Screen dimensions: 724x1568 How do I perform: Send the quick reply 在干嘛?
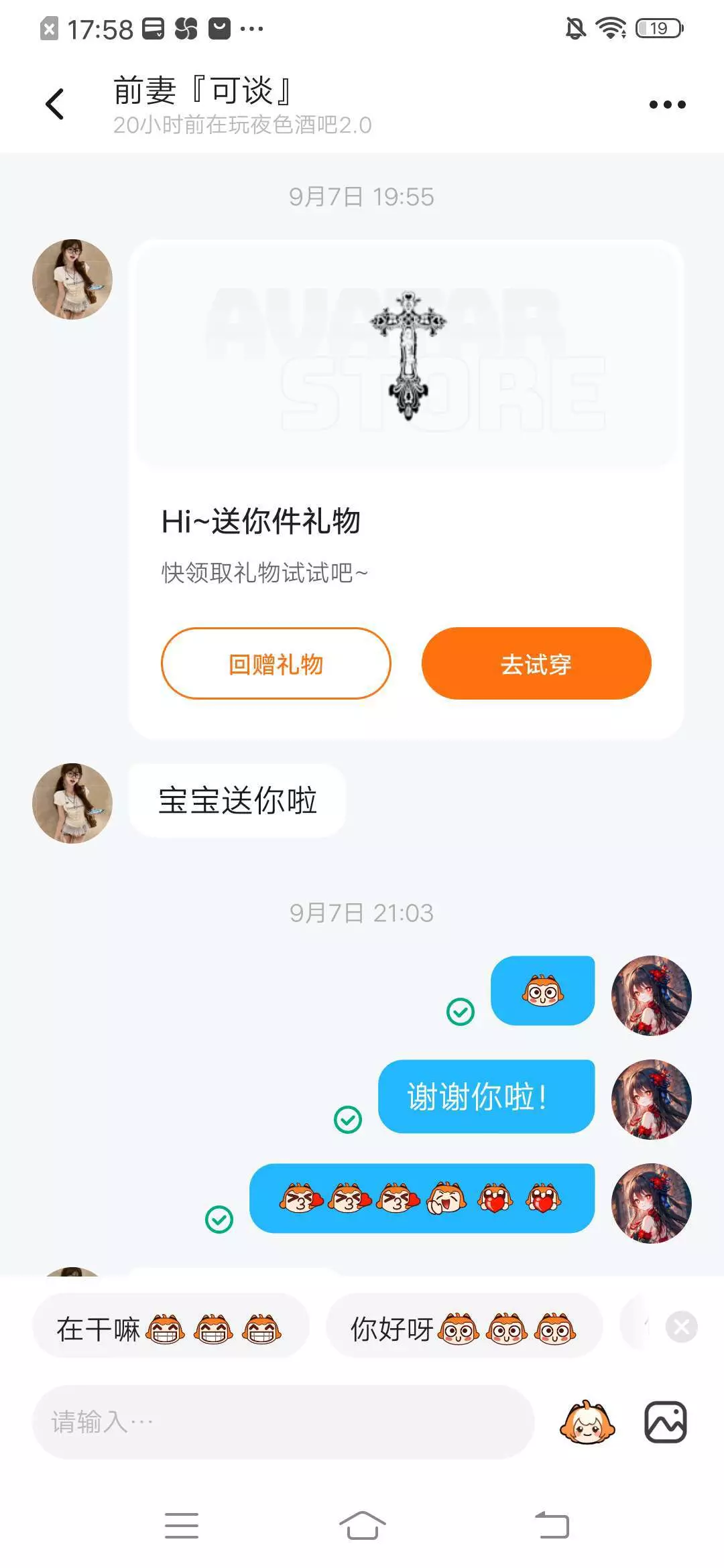pos(170,1329)
